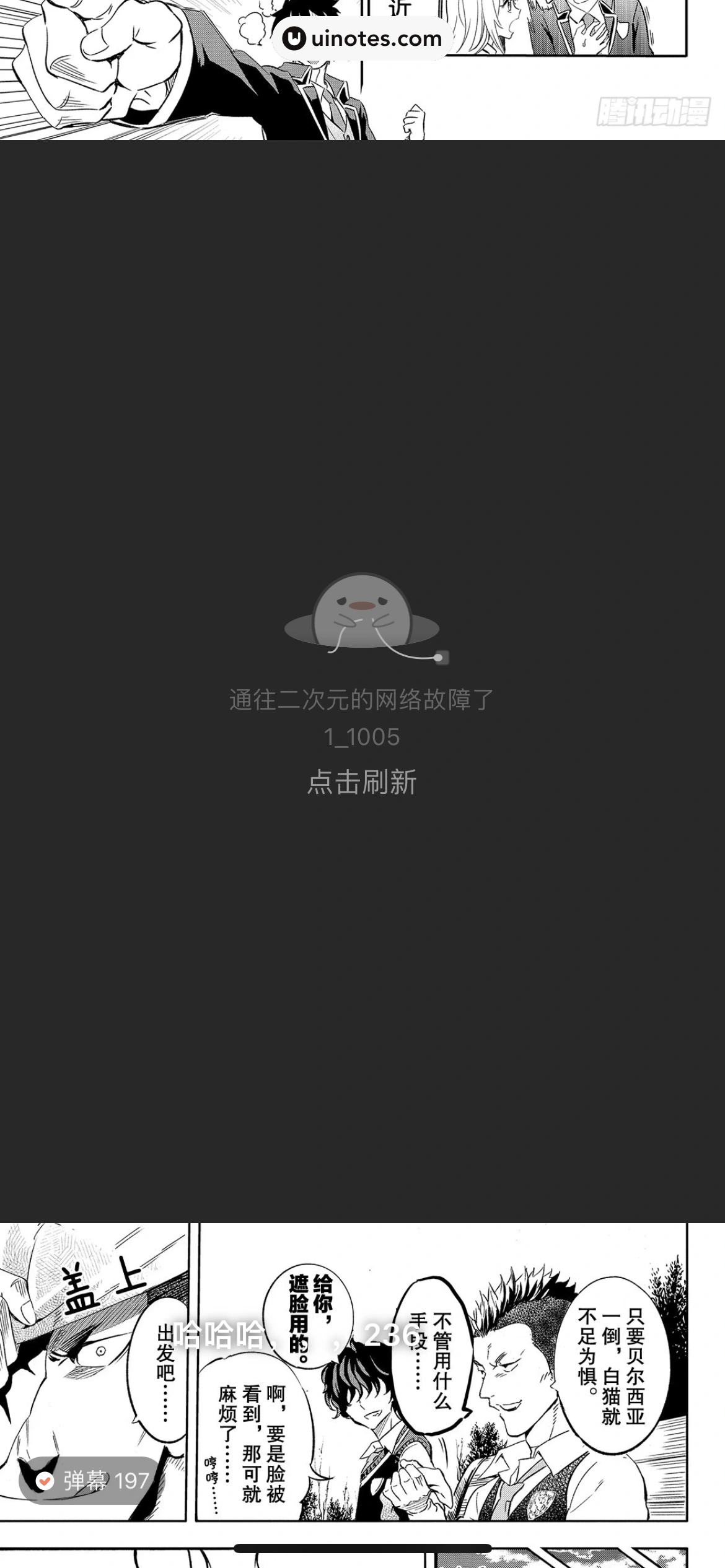Screen dimensions: 725x1568
Task: Click the seal's face to retry loading
Action: coord(362,607)
